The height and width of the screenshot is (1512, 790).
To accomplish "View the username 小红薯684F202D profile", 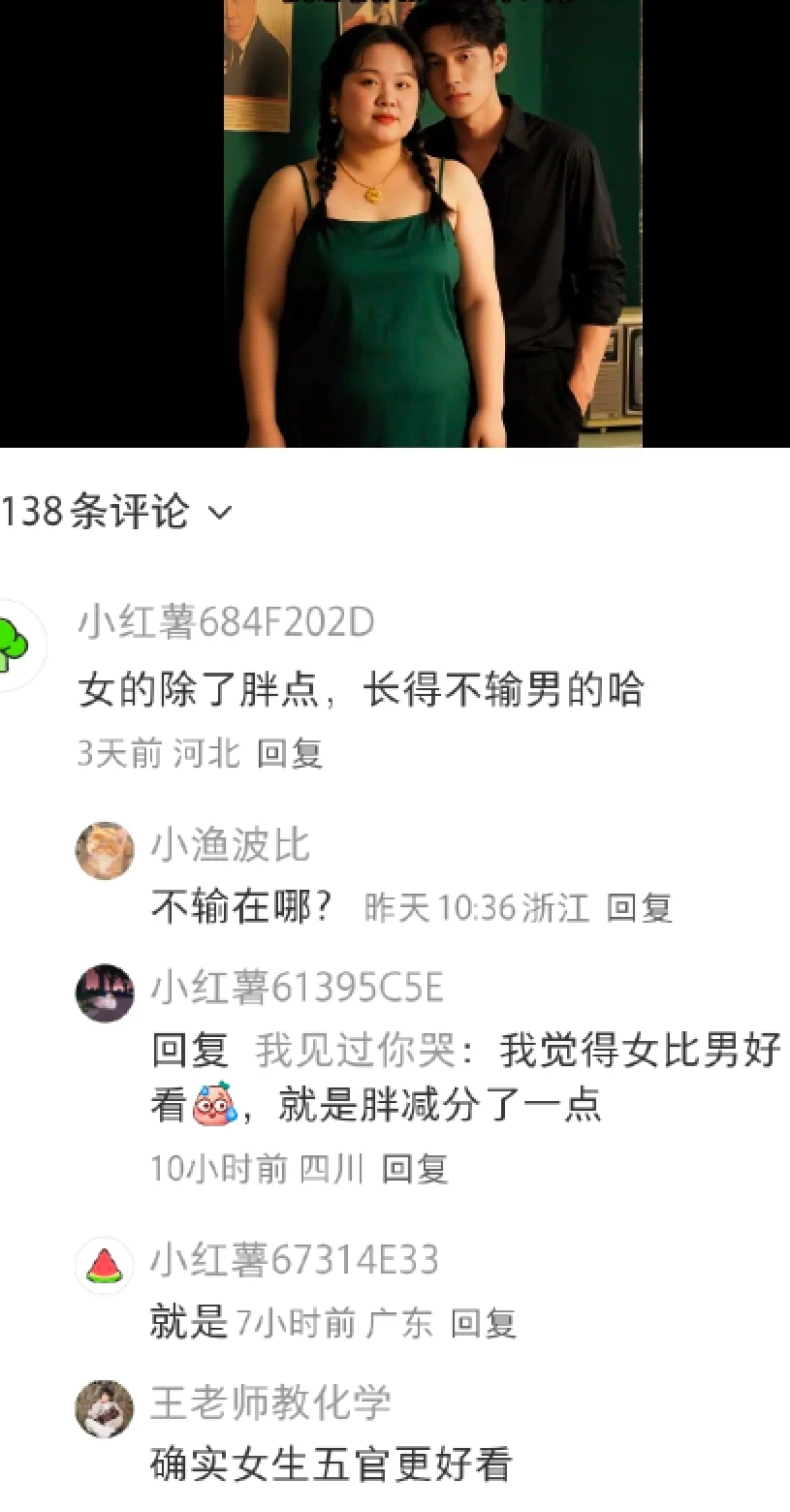I will click(x=226, y=623).
